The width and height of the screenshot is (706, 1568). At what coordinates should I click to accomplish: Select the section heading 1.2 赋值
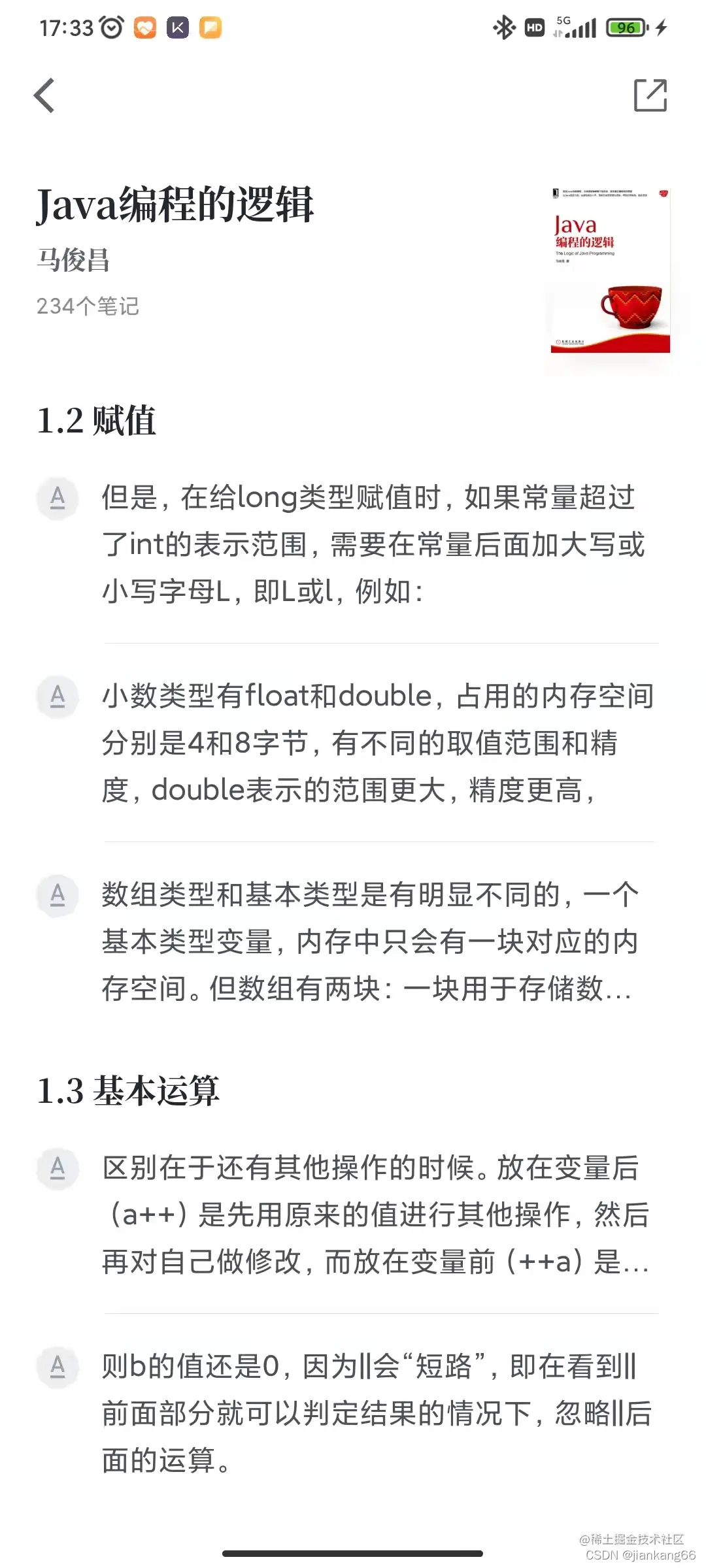98,421
